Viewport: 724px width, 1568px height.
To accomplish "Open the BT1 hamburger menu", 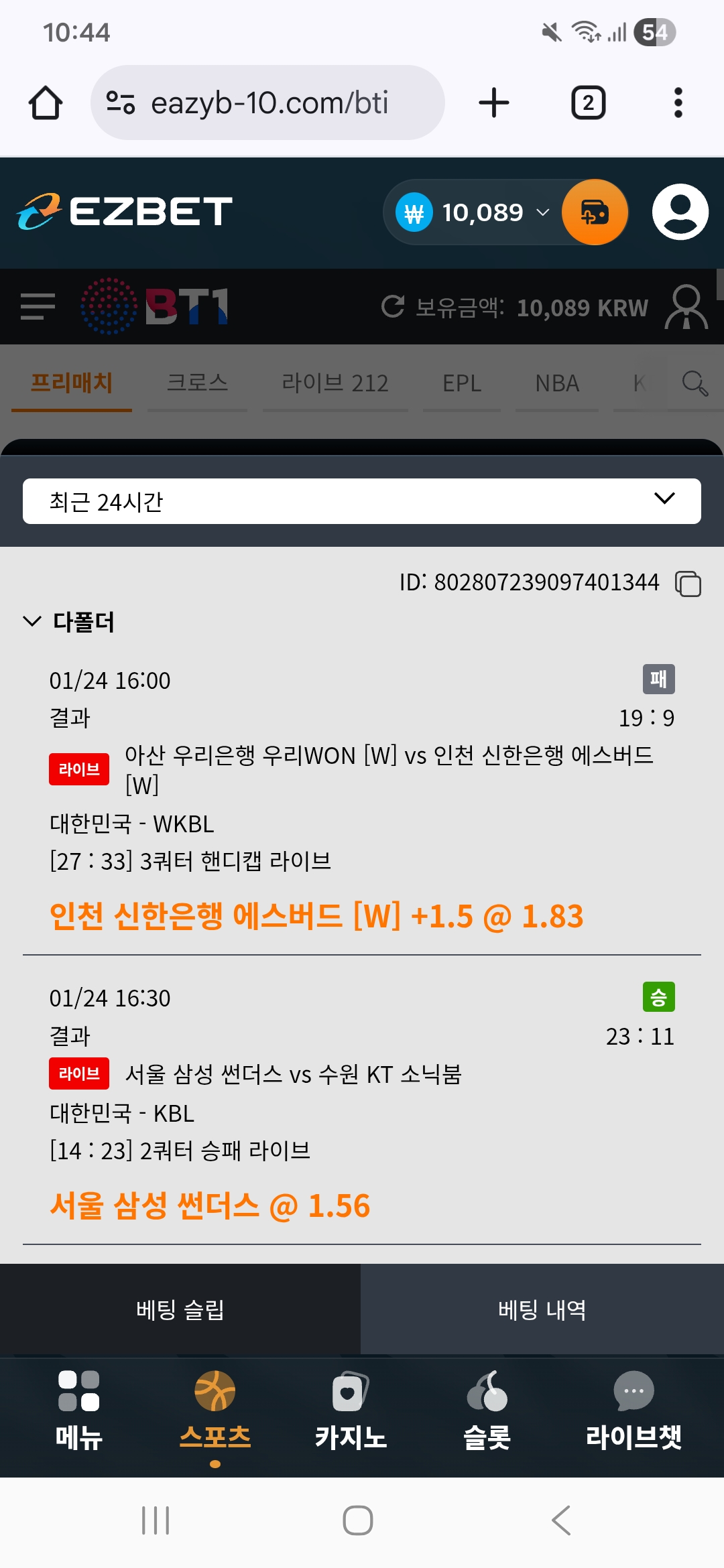I will point(38,307).
